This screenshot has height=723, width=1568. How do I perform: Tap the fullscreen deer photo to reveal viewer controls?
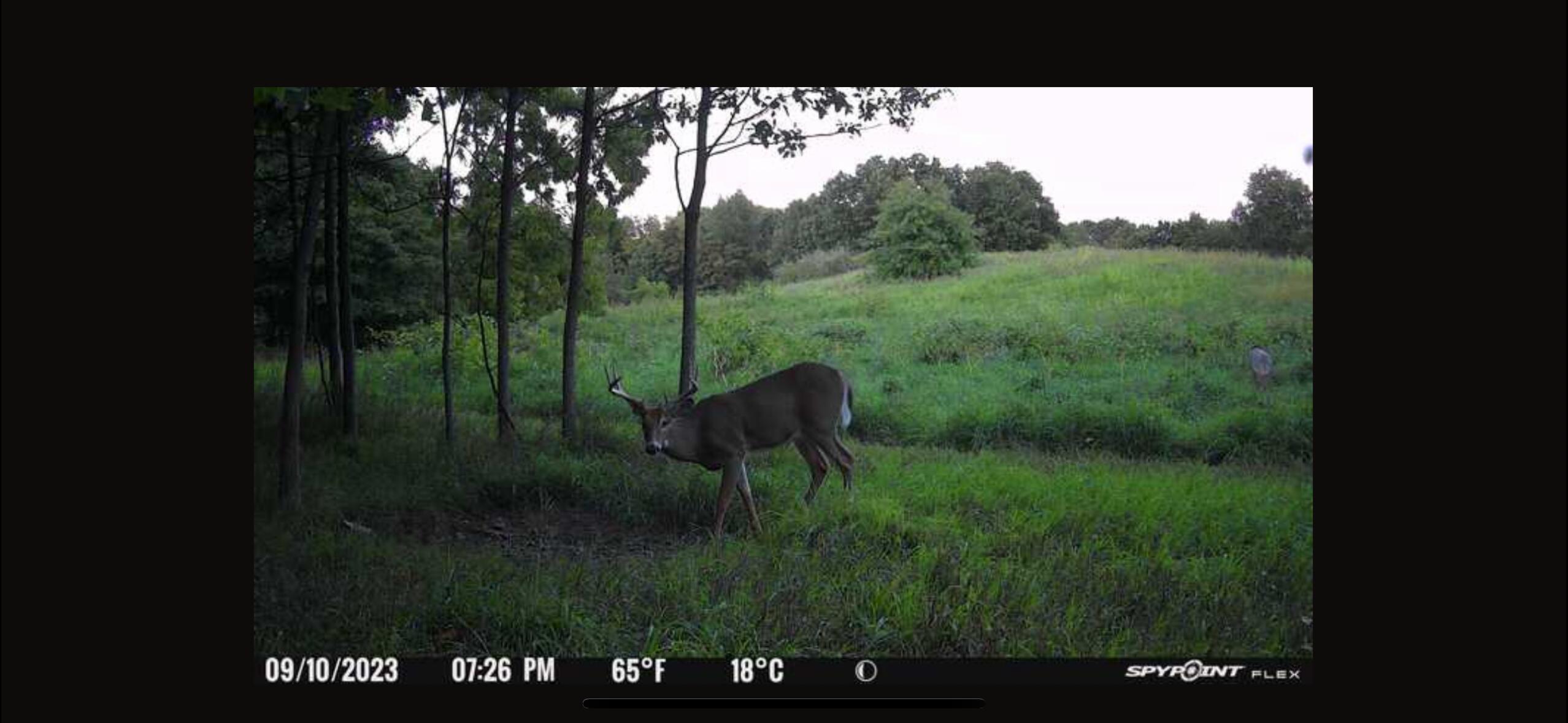point(783,372)
